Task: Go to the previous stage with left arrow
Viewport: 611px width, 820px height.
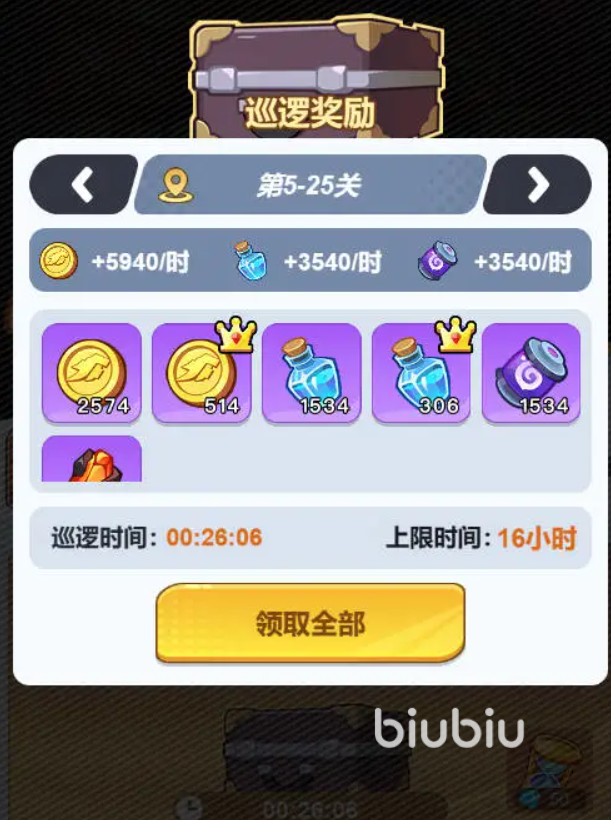Action: pos(83,184)
